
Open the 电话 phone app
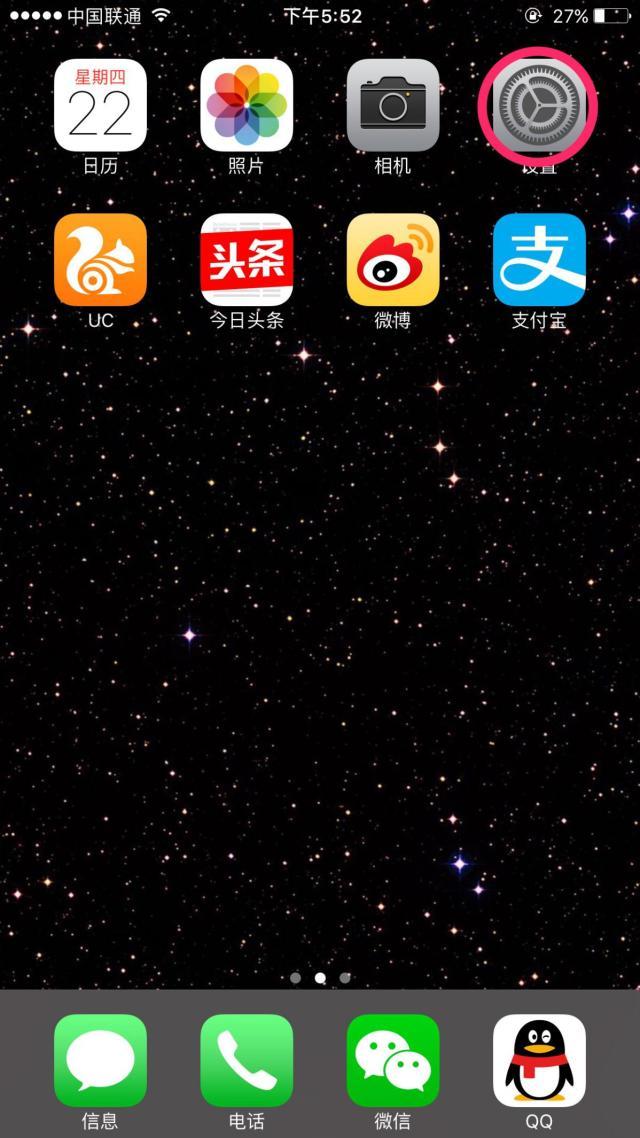247,1060
